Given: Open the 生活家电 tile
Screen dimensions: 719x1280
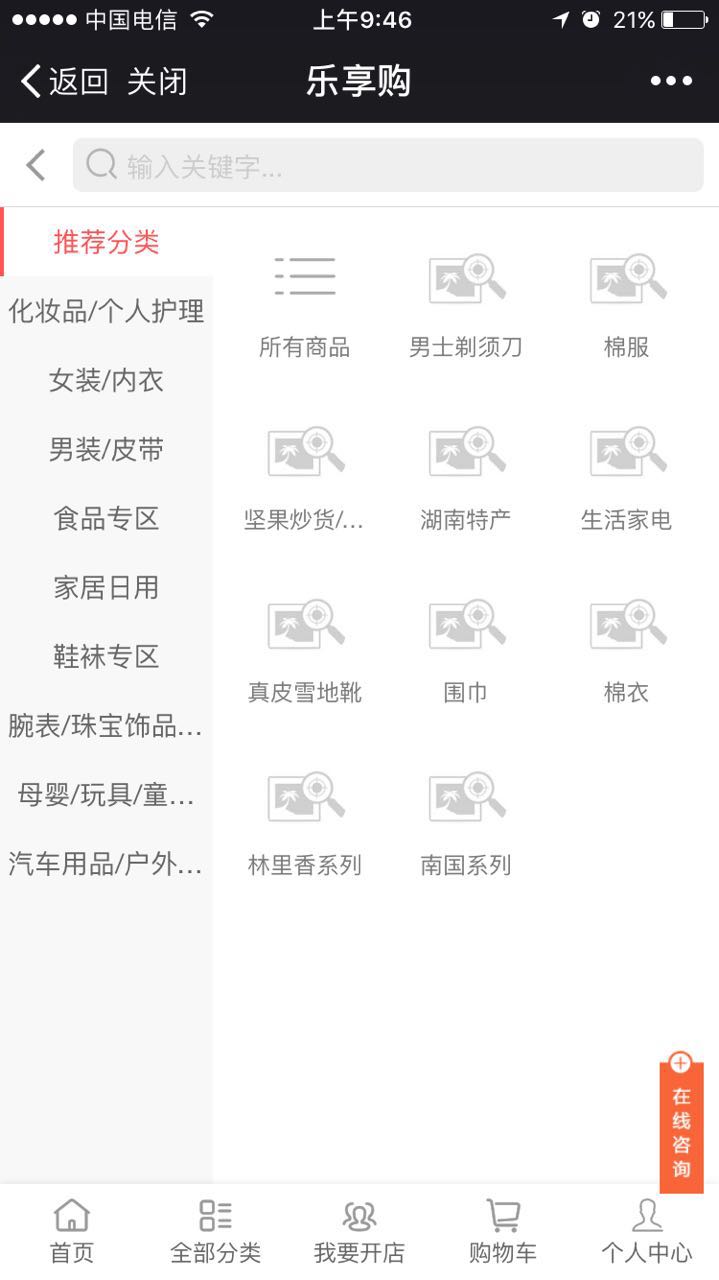Looking at the screenshot, I should click(627, 475).
